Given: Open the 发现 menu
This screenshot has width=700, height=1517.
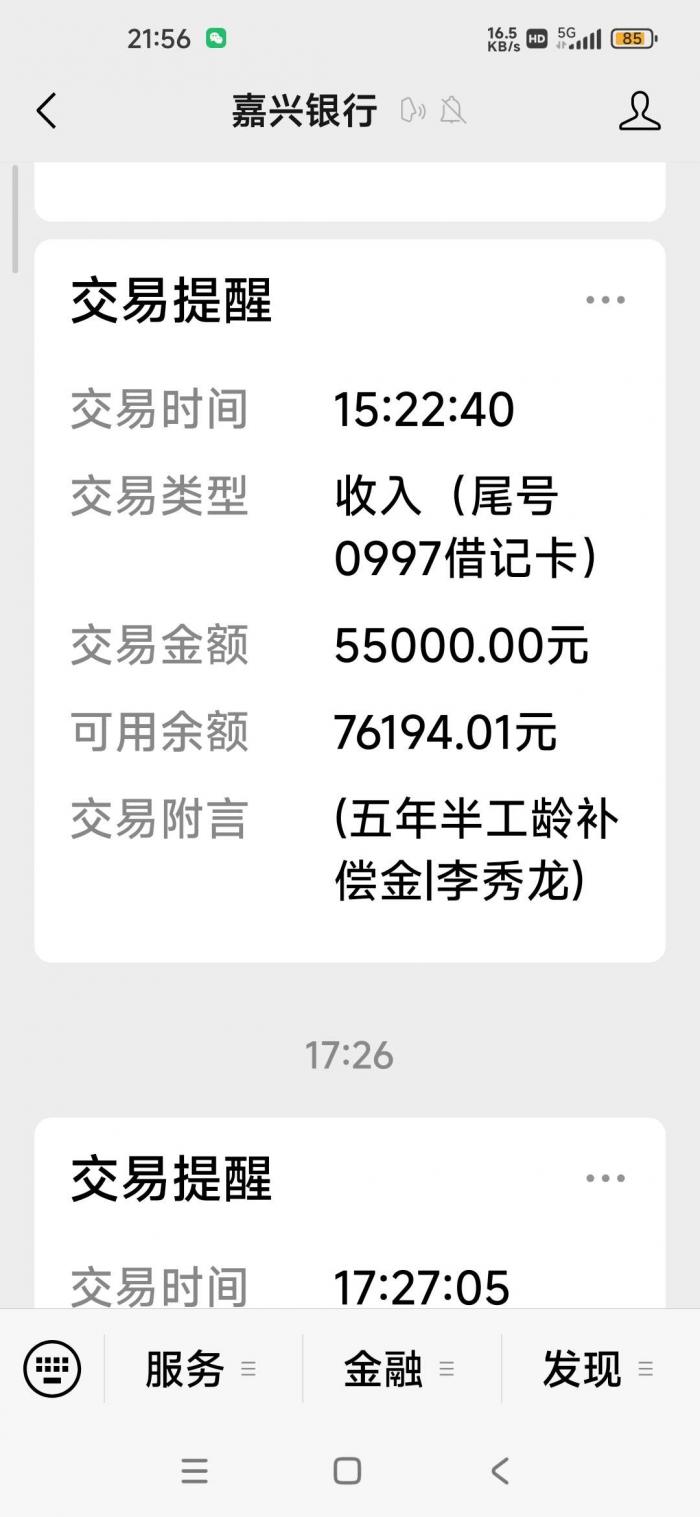Looking at the screenshot, I should 598,1369.
